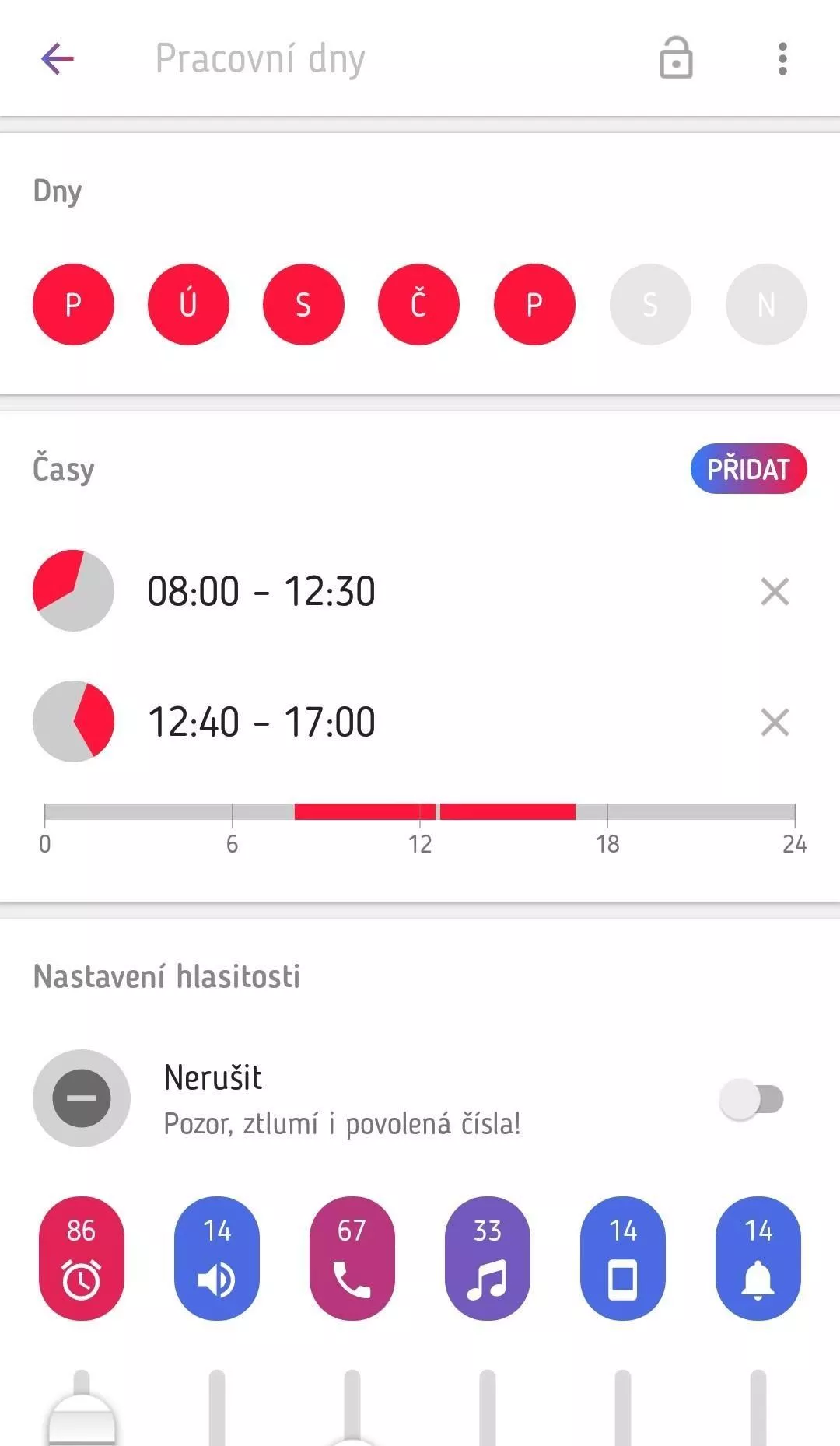Select the music volume button showing 33
This screenshot has height=1446, width=840.
click(488, 1258)
